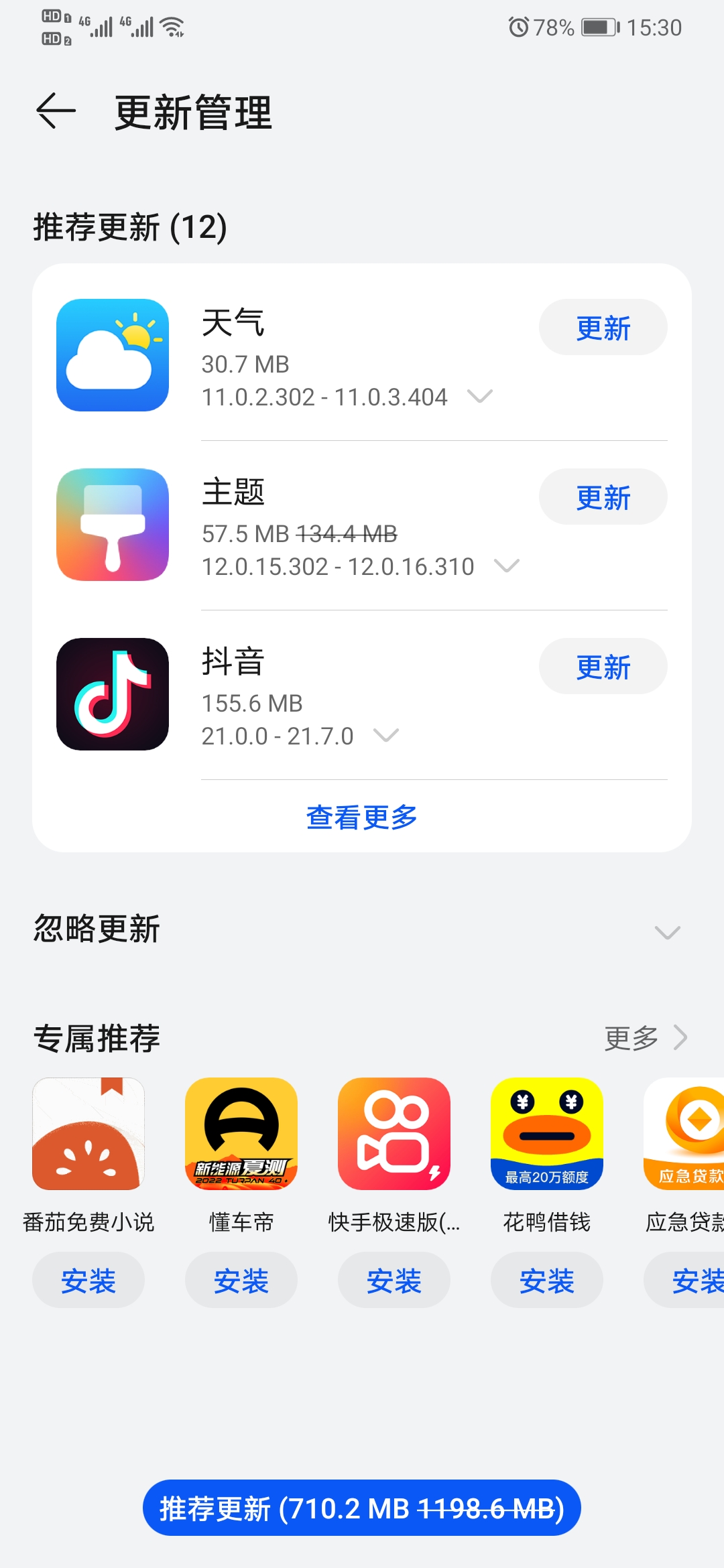Tap the 快手极速版 app icon
Image resolution: width=724 pixels, height=1568 pixels.
click(394, 1133)
